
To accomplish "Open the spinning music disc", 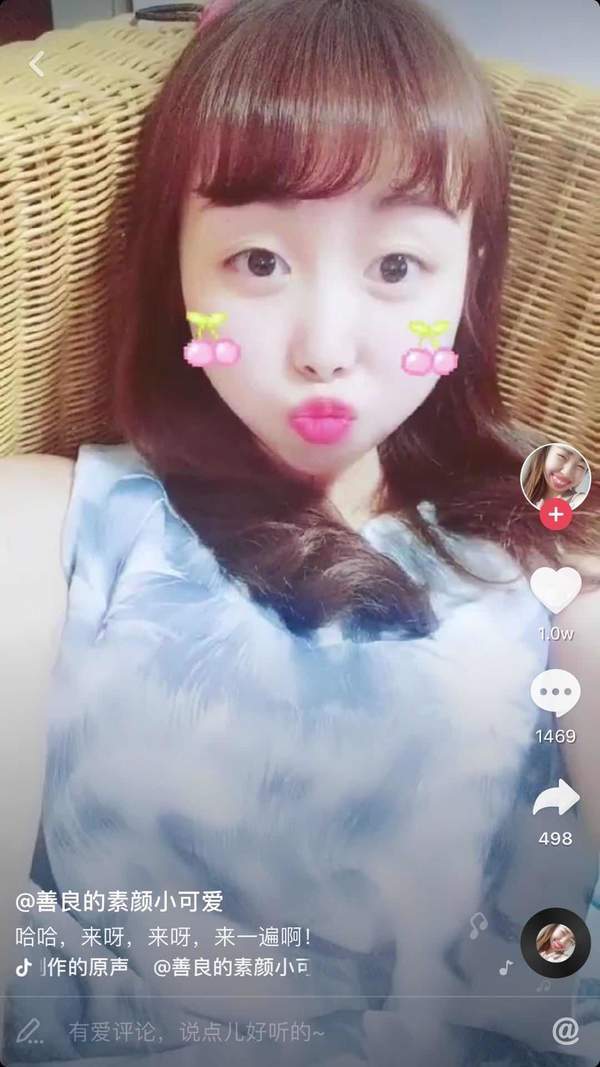I will pyautogui.click(x=555, y=942).
